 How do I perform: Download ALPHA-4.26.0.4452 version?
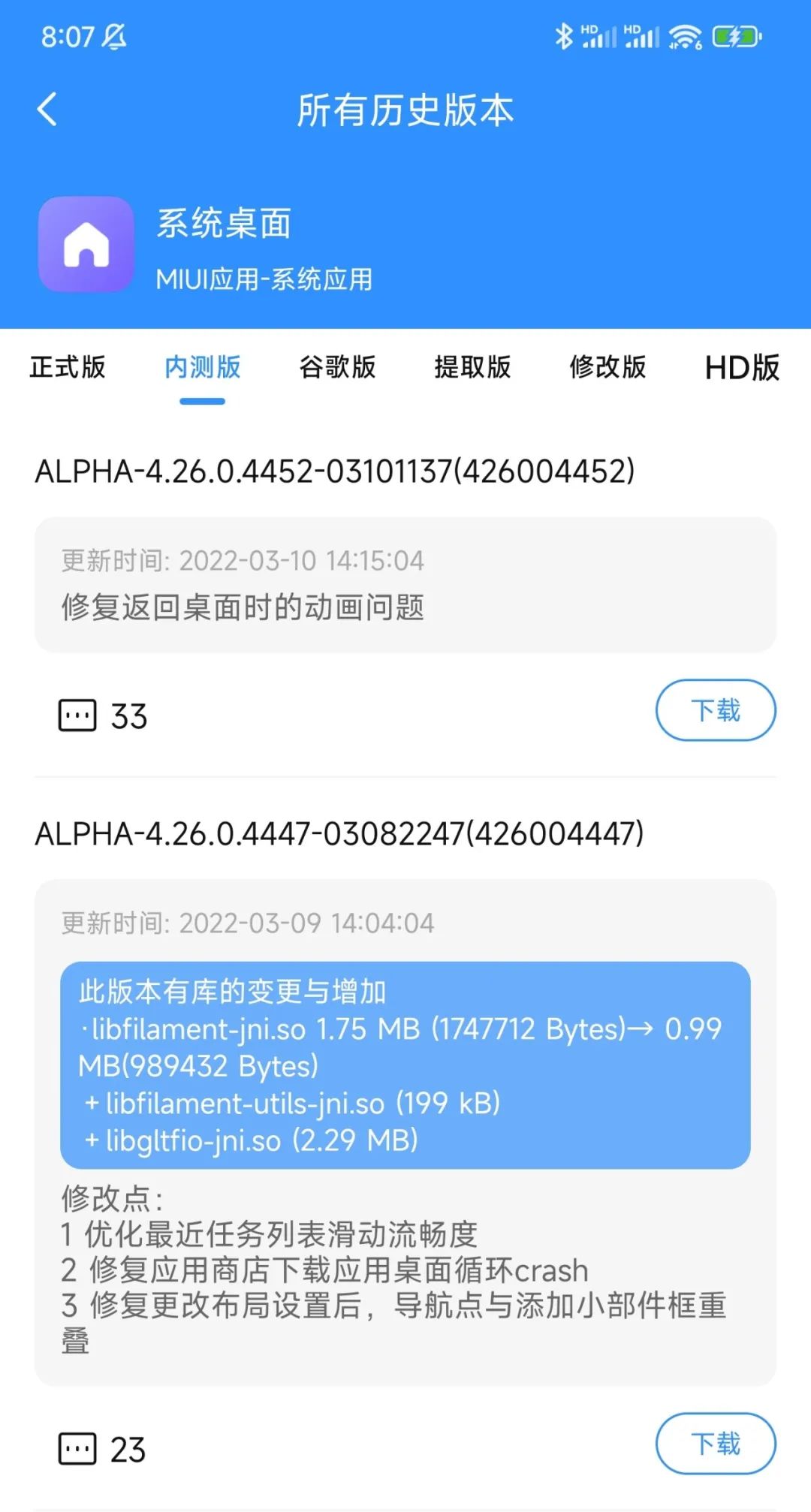pos(715,710)
